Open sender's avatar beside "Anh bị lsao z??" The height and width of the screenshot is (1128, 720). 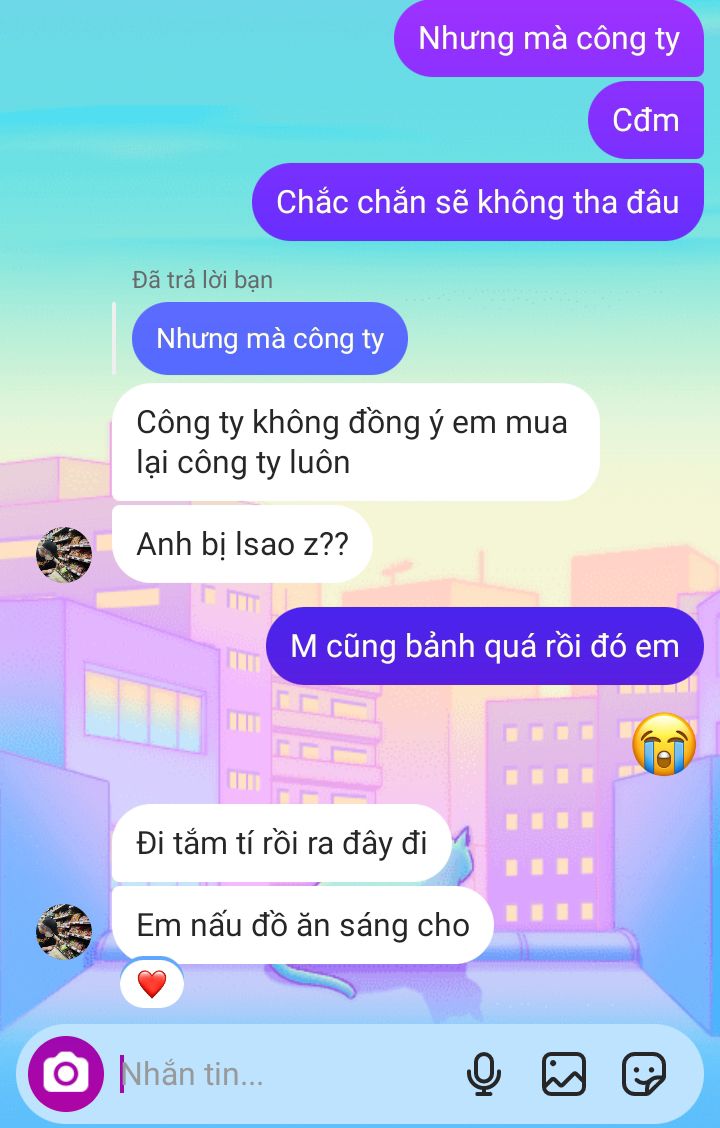(64, 554)
